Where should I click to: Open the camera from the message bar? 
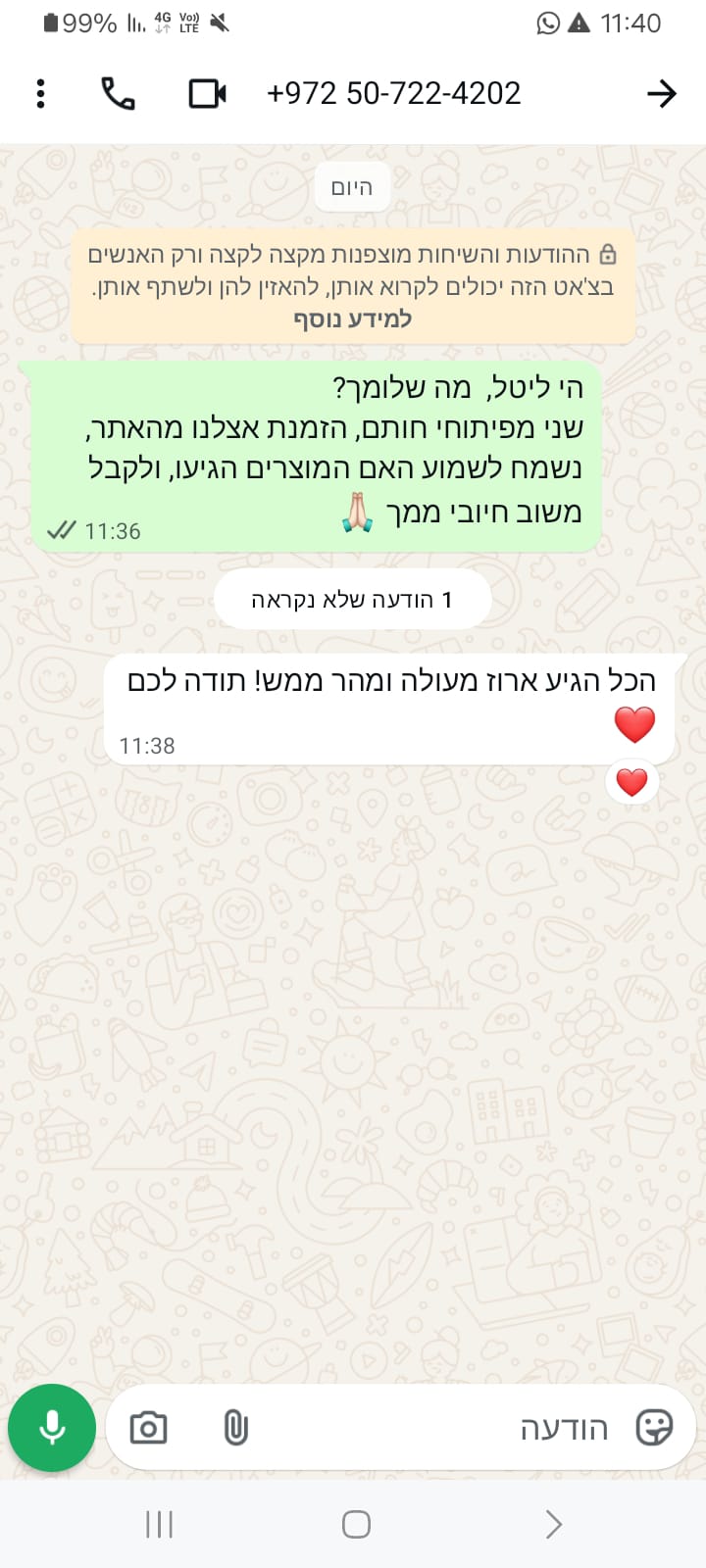[148, 1428]
